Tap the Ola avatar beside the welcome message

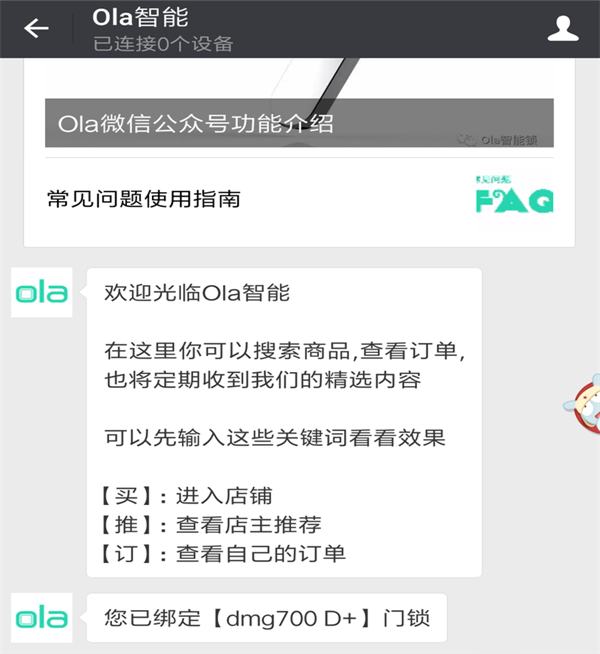tap(41, 292)
